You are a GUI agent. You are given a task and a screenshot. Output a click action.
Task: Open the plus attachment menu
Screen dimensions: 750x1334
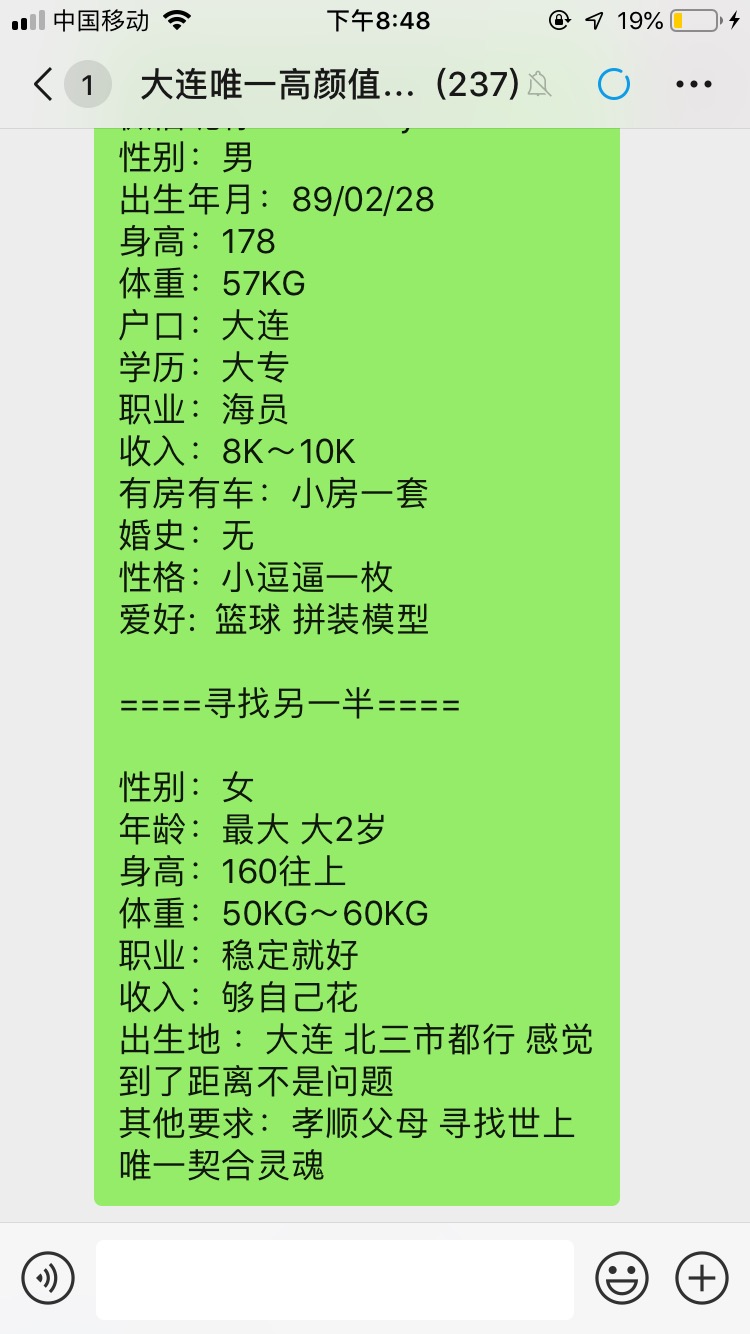tap(702, 1278)
